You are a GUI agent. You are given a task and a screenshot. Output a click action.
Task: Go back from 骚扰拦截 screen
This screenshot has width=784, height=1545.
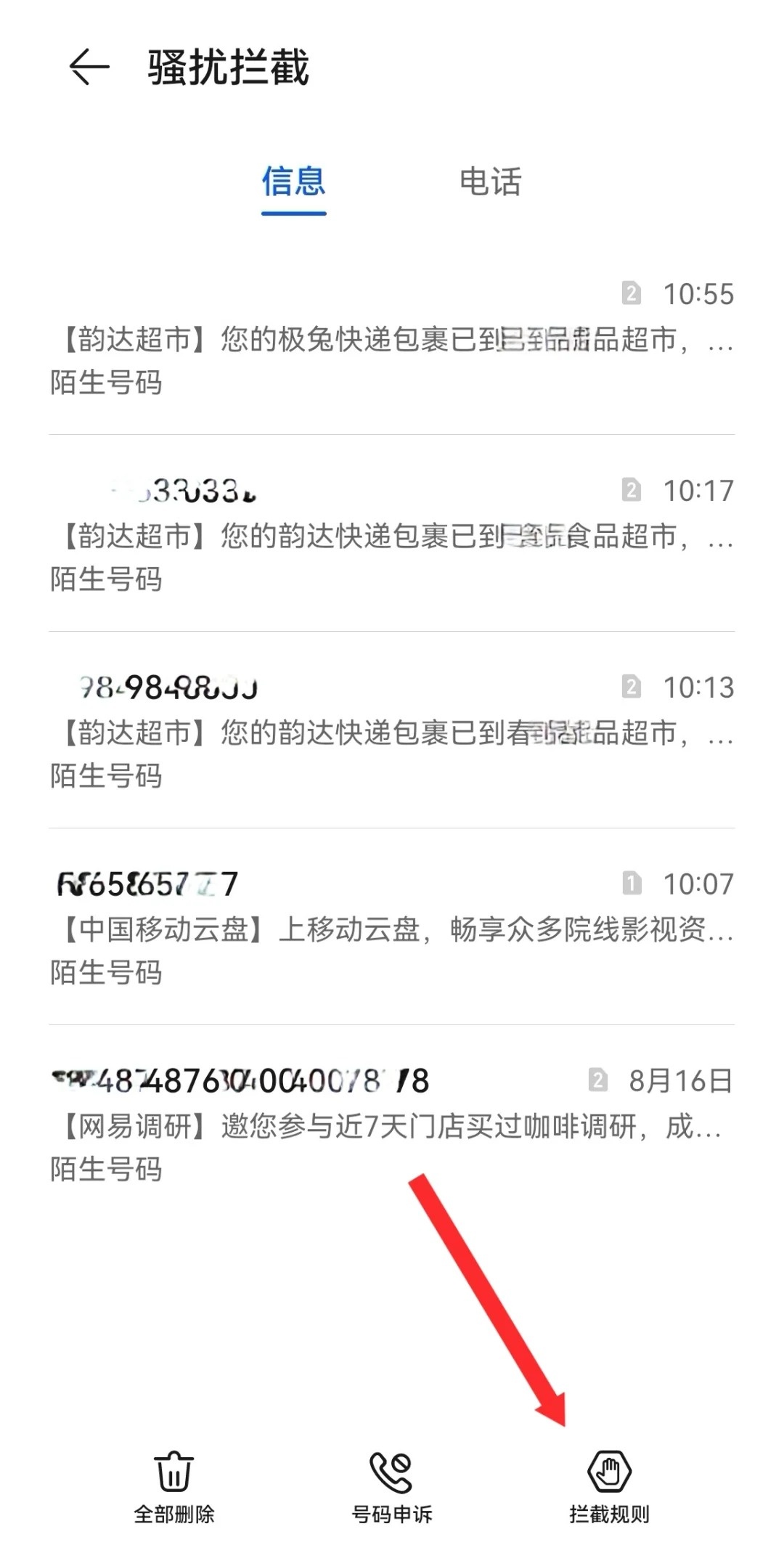pos(89,68)
